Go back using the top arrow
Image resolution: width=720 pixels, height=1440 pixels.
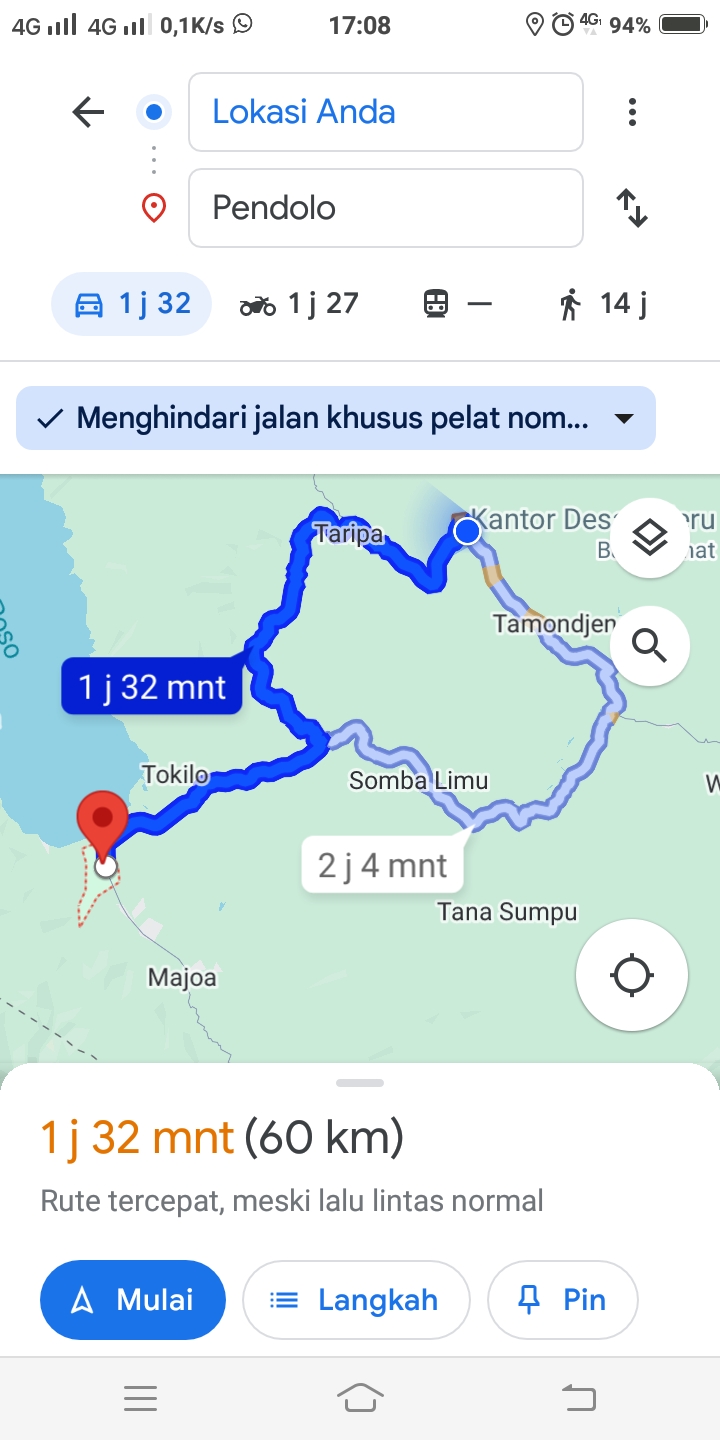[88, 112]
